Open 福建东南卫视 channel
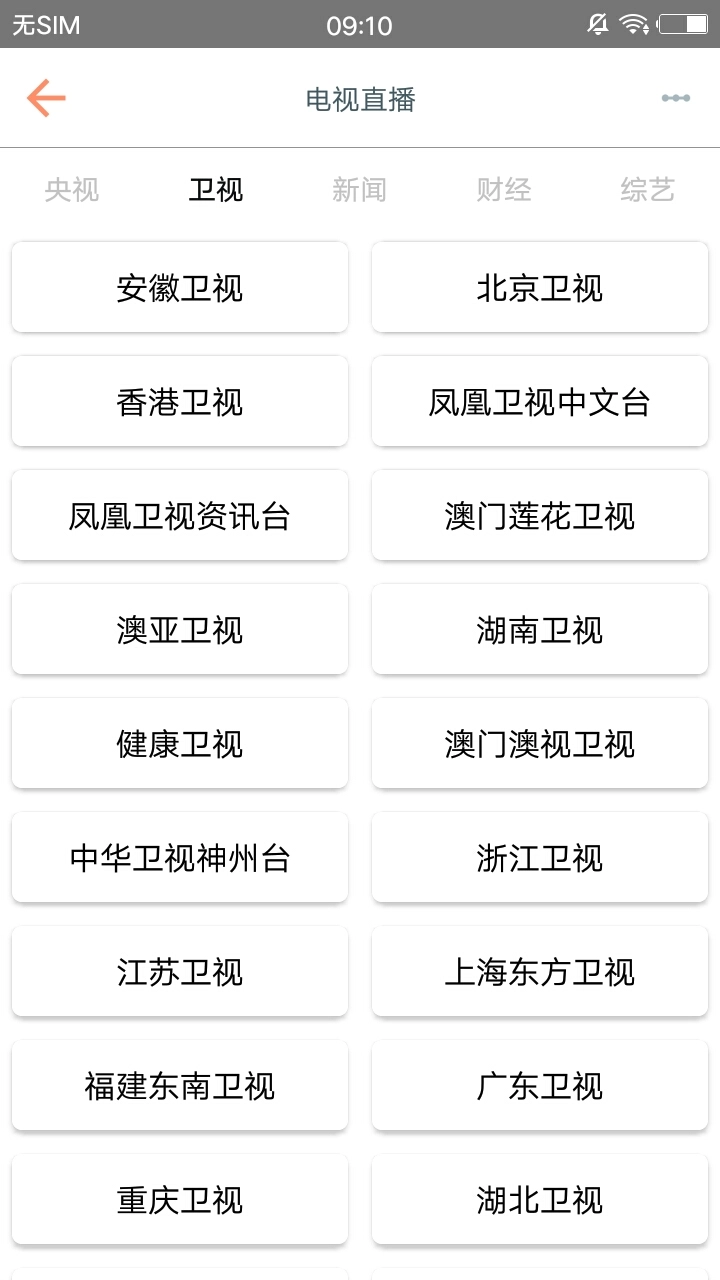 click(x=179, y=1085)
